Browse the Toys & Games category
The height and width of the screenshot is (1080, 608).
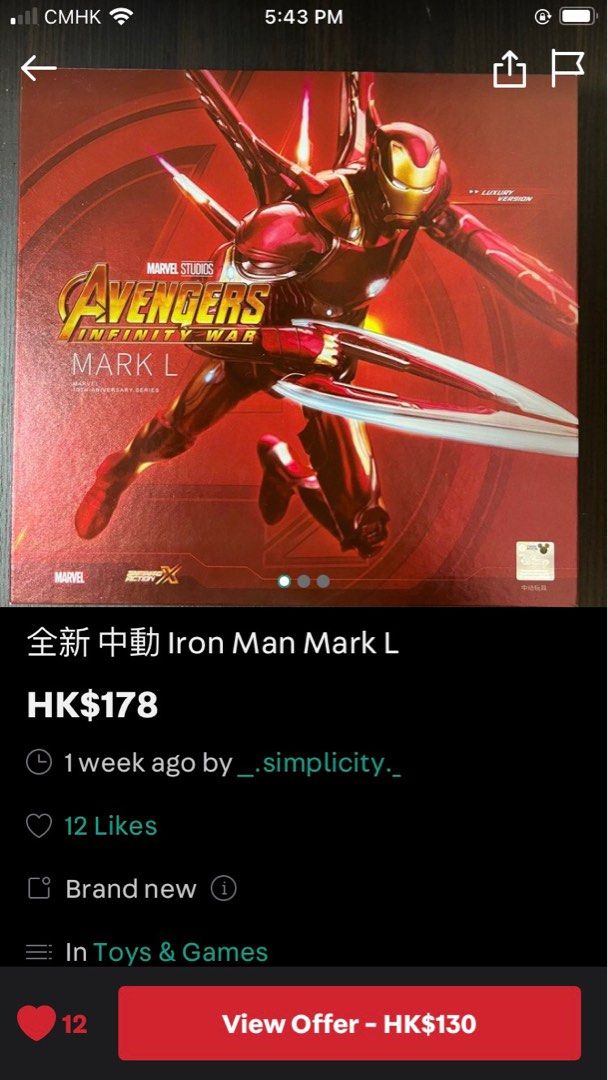(x=180, y=952)
